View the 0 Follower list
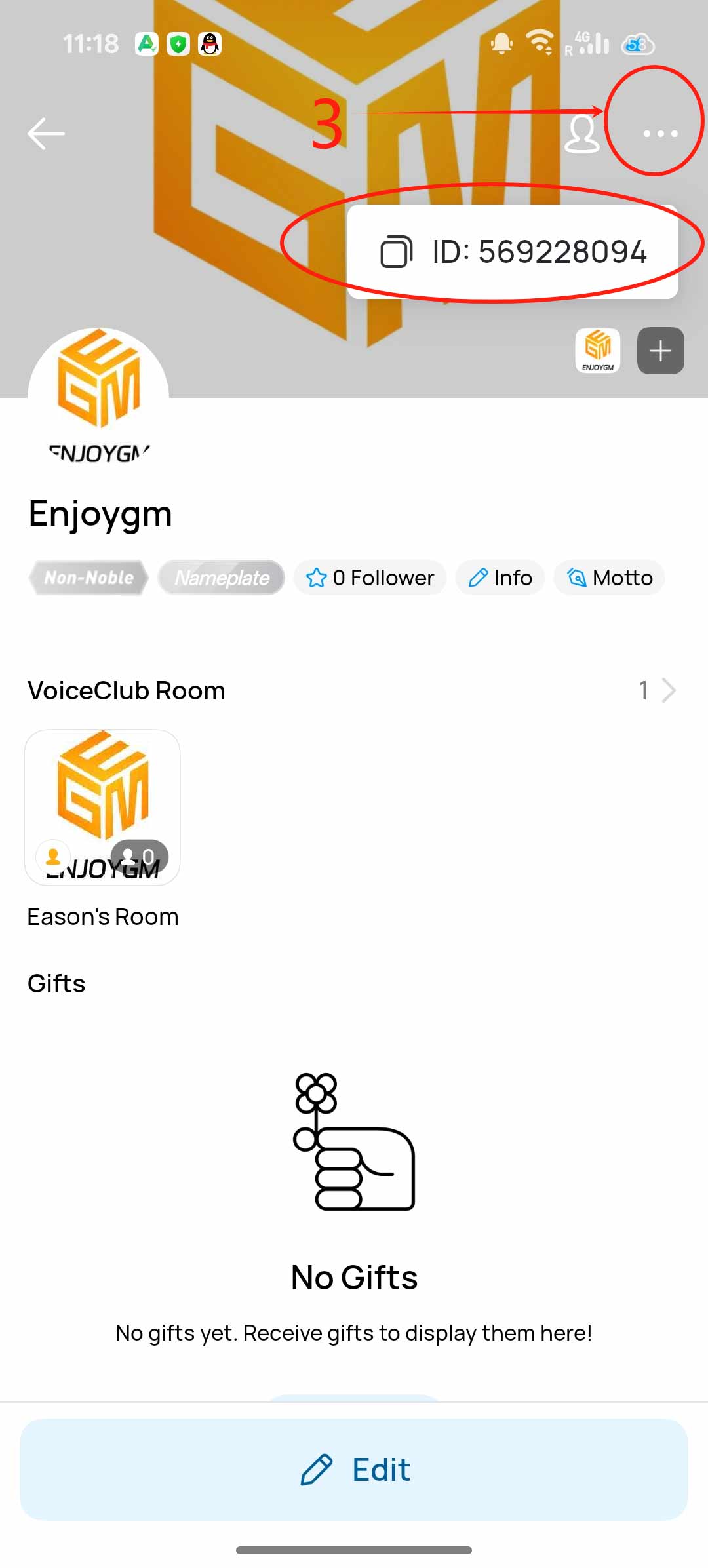Image resolution: width=708 pixels, height=1568 pixels. pyautogui.click(x=370, y=578)
